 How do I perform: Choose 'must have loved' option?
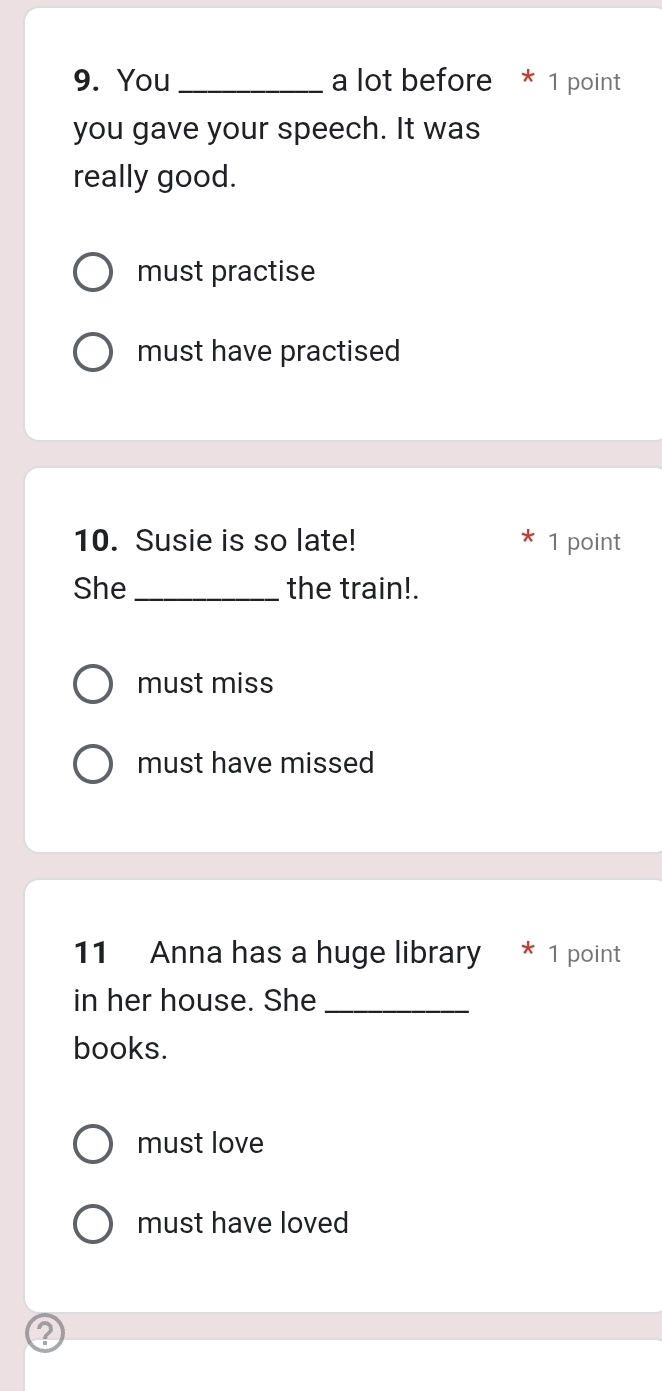(94, 1224)
